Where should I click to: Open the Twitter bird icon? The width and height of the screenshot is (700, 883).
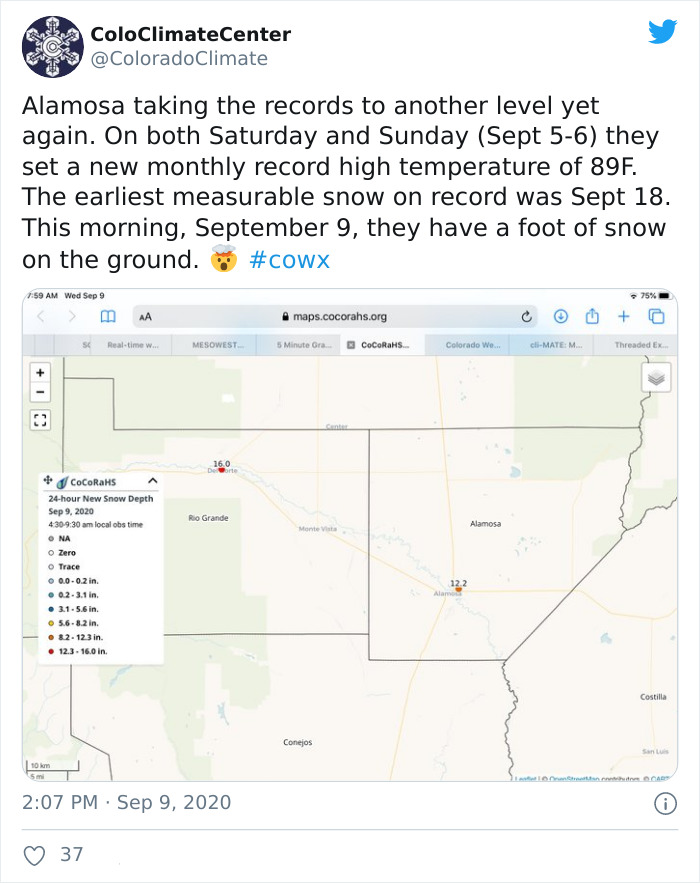pos(662,32)
